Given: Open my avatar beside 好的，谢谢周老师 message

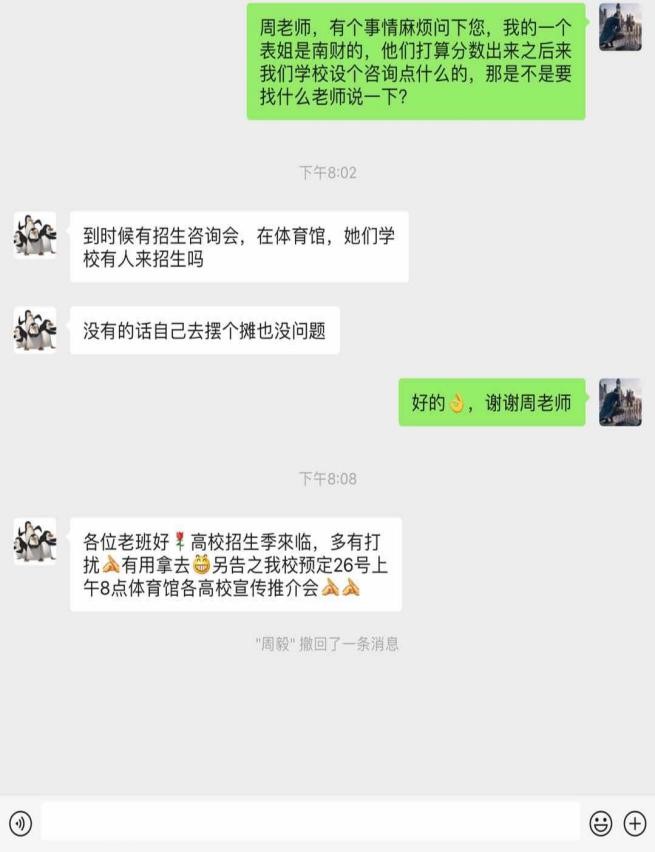Looking at the screenshot, I should click(x=620, y=402).
